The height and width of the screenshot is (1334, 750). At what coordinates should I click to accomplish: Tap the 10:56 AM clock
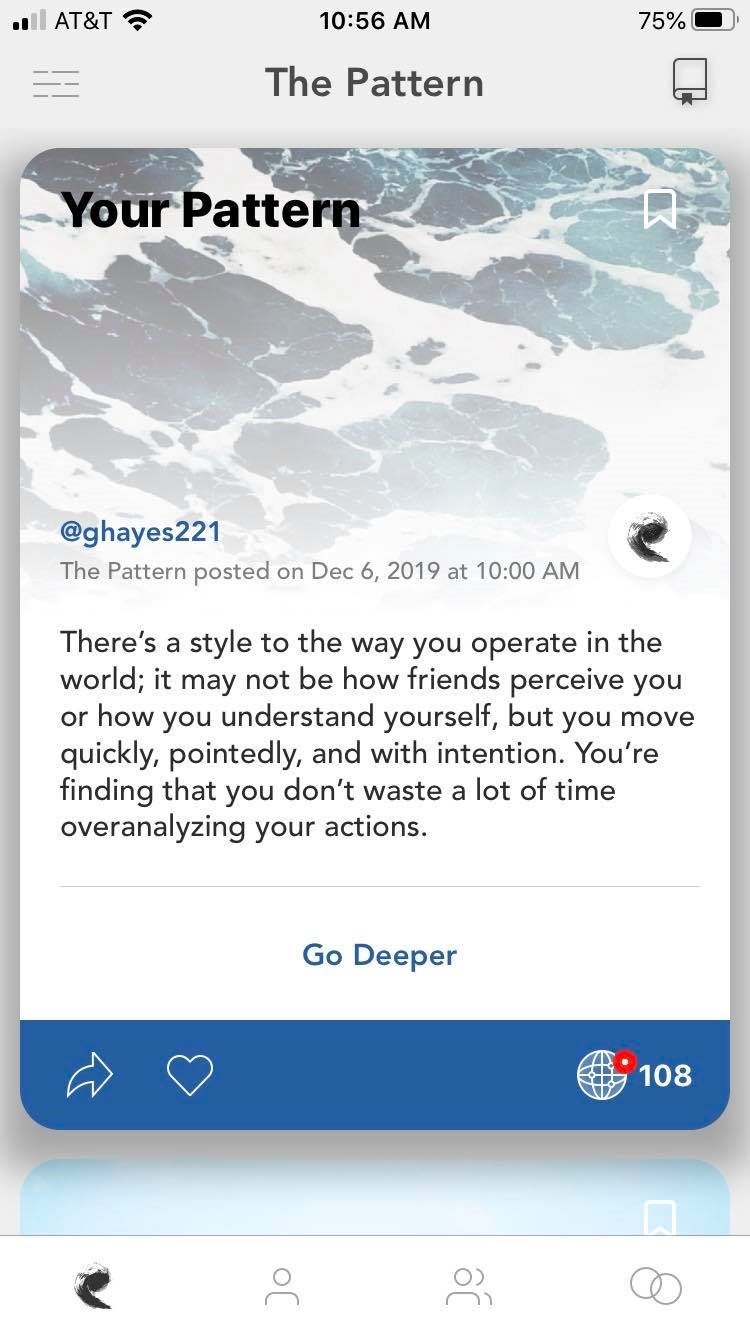pyautogui.click(x=375, y=20)
